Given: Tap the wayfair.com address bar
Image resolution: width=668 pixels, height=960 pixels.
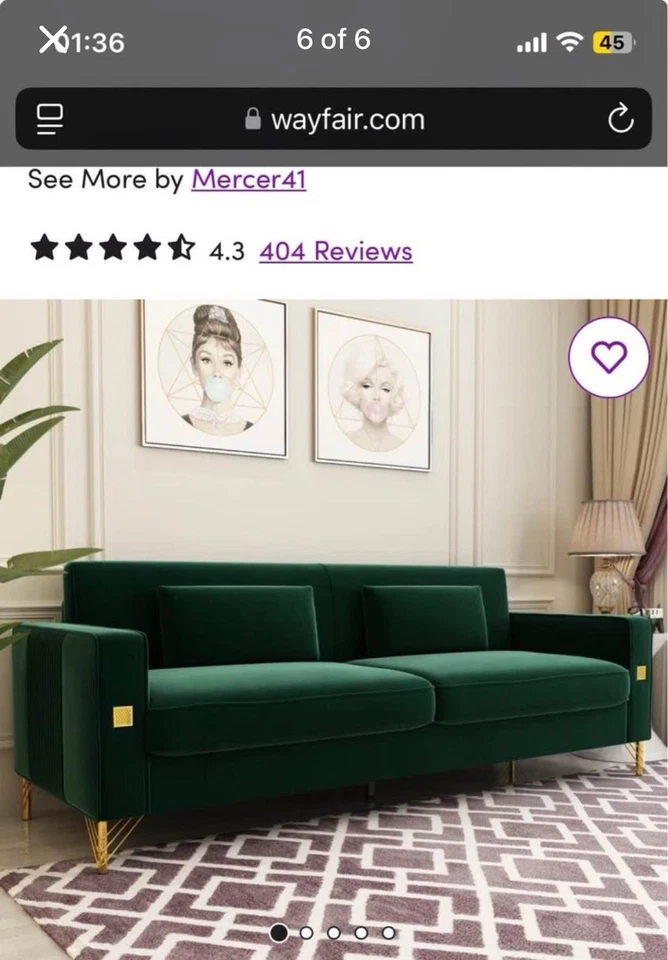Looking at the screenshot, I should [334, 120].
